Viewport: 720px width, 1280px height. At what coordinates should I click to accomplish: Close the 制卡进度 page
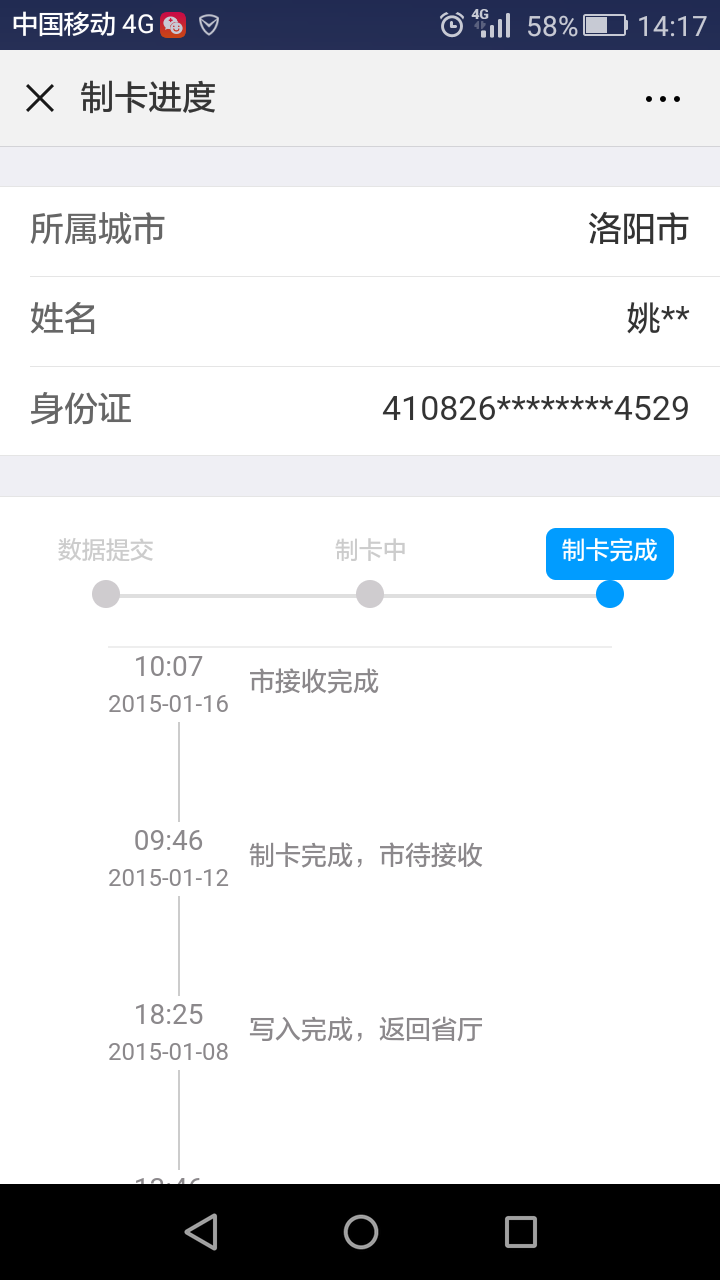[40, 98]
